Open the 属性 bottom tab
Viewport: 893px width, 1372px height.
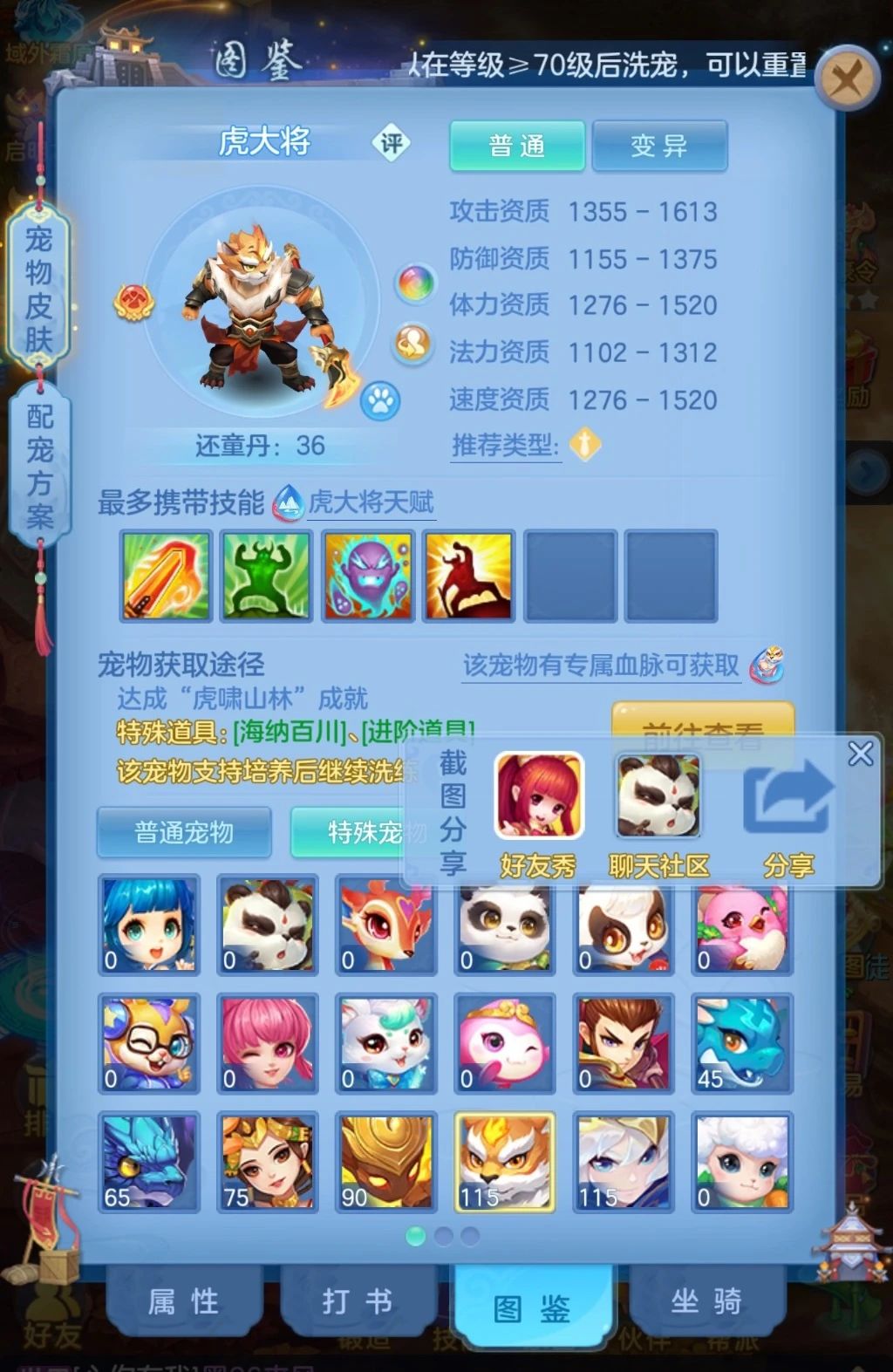click(x=183, y=1301)
